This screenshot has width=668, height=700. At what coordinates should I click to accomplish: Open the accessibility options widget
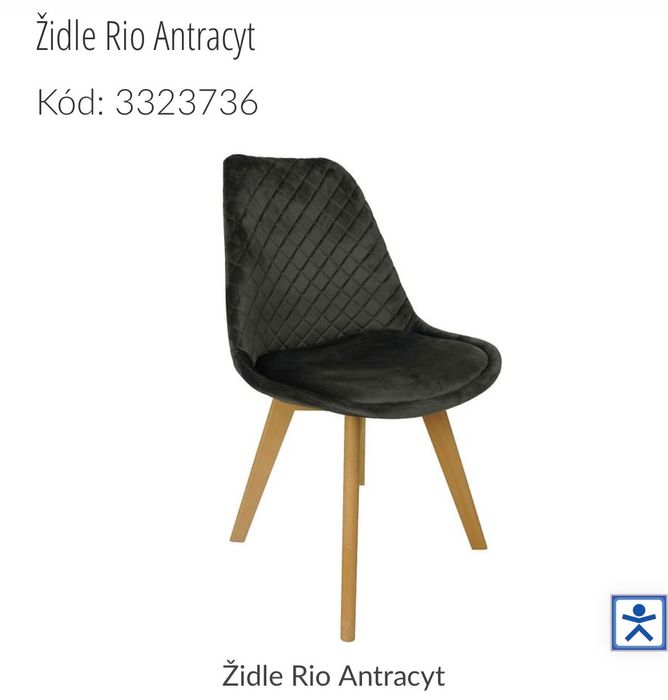pyautogui.click(x=638, y=623)
